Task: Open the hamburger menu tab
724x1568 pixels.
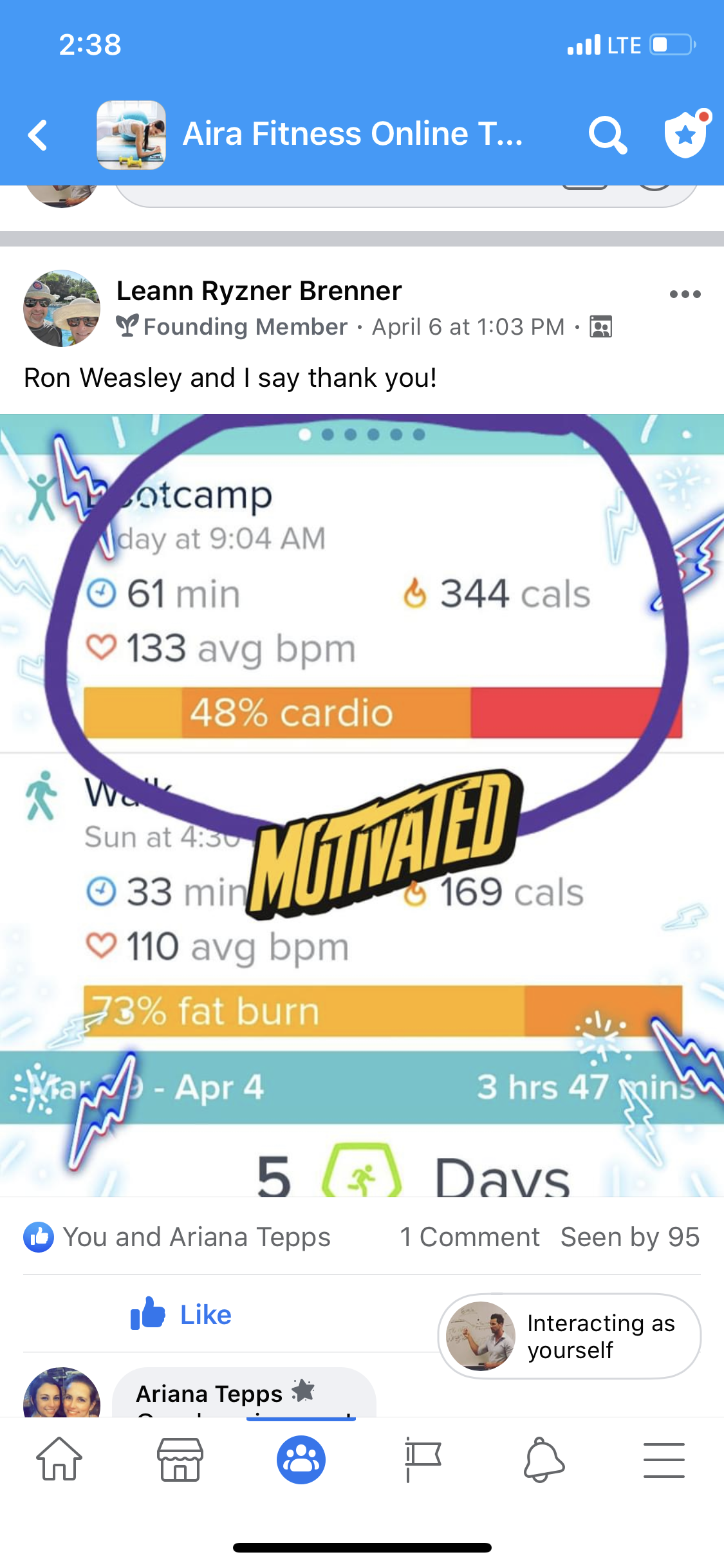Action: [x=664, y=1460]
